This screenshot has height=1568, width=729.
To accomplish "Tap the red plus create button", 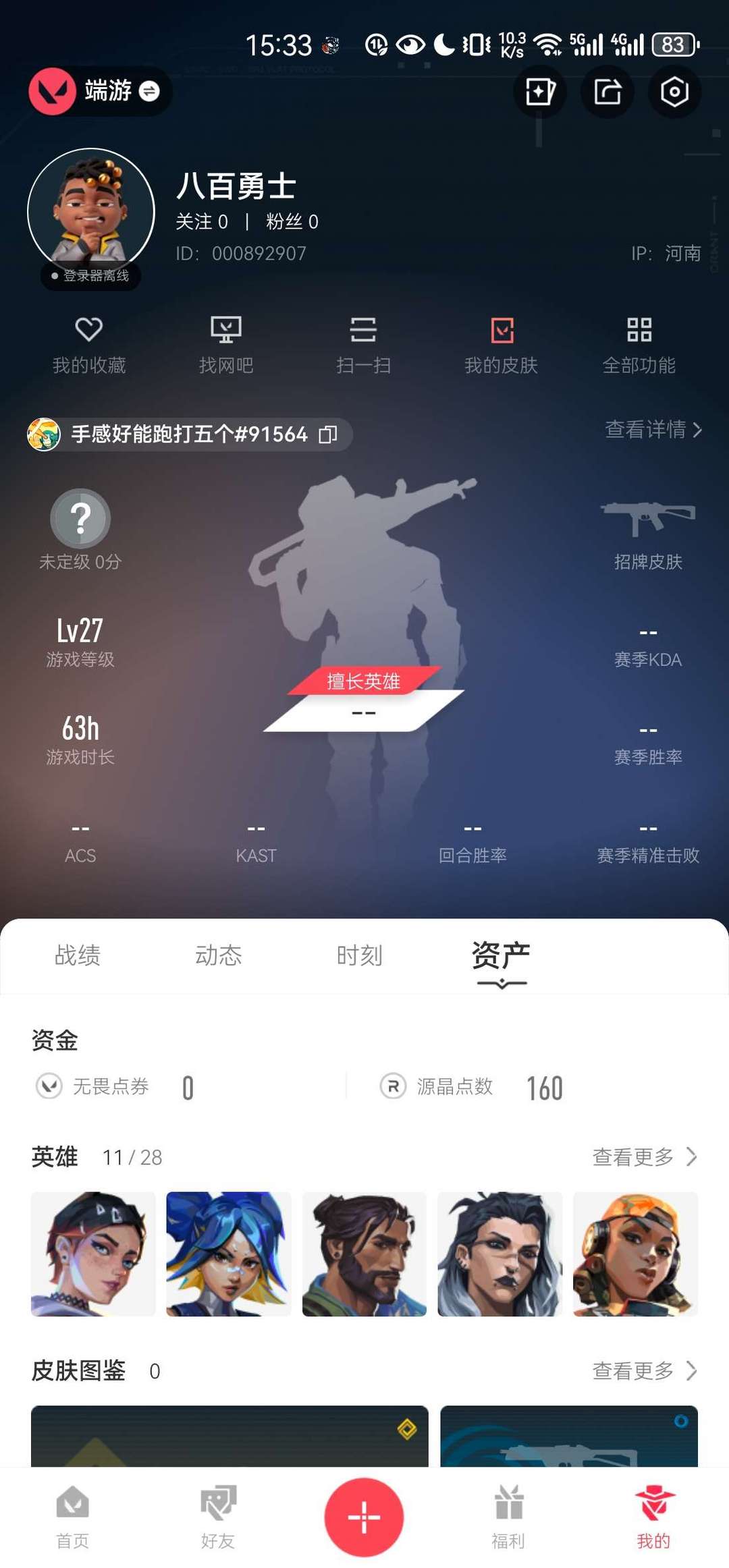I will (x=364, y=1517).
